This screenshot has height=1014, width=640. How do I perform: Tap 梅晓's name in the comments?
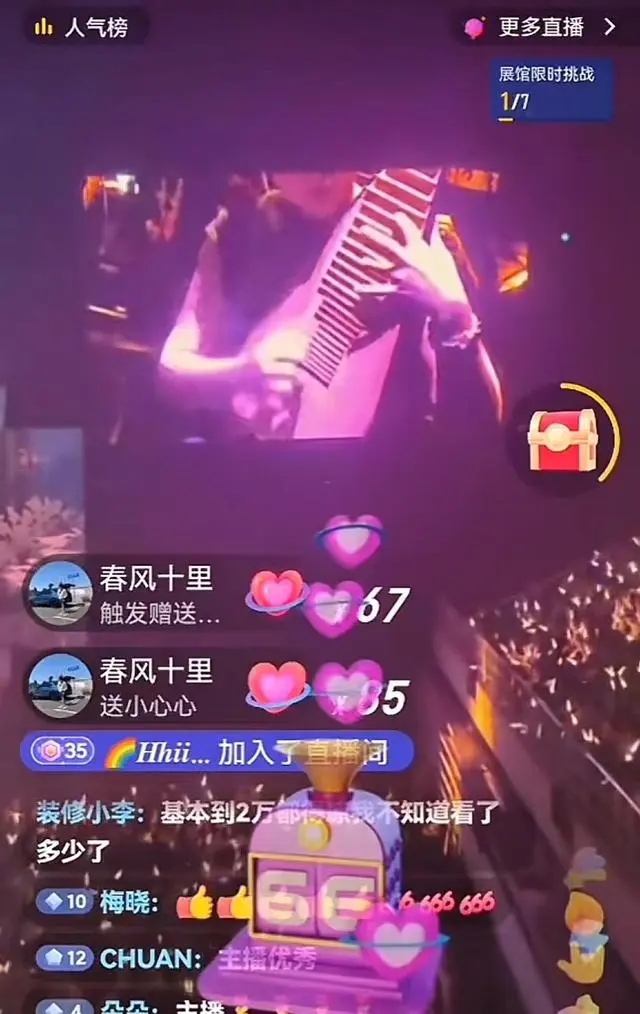pos(128,902)
